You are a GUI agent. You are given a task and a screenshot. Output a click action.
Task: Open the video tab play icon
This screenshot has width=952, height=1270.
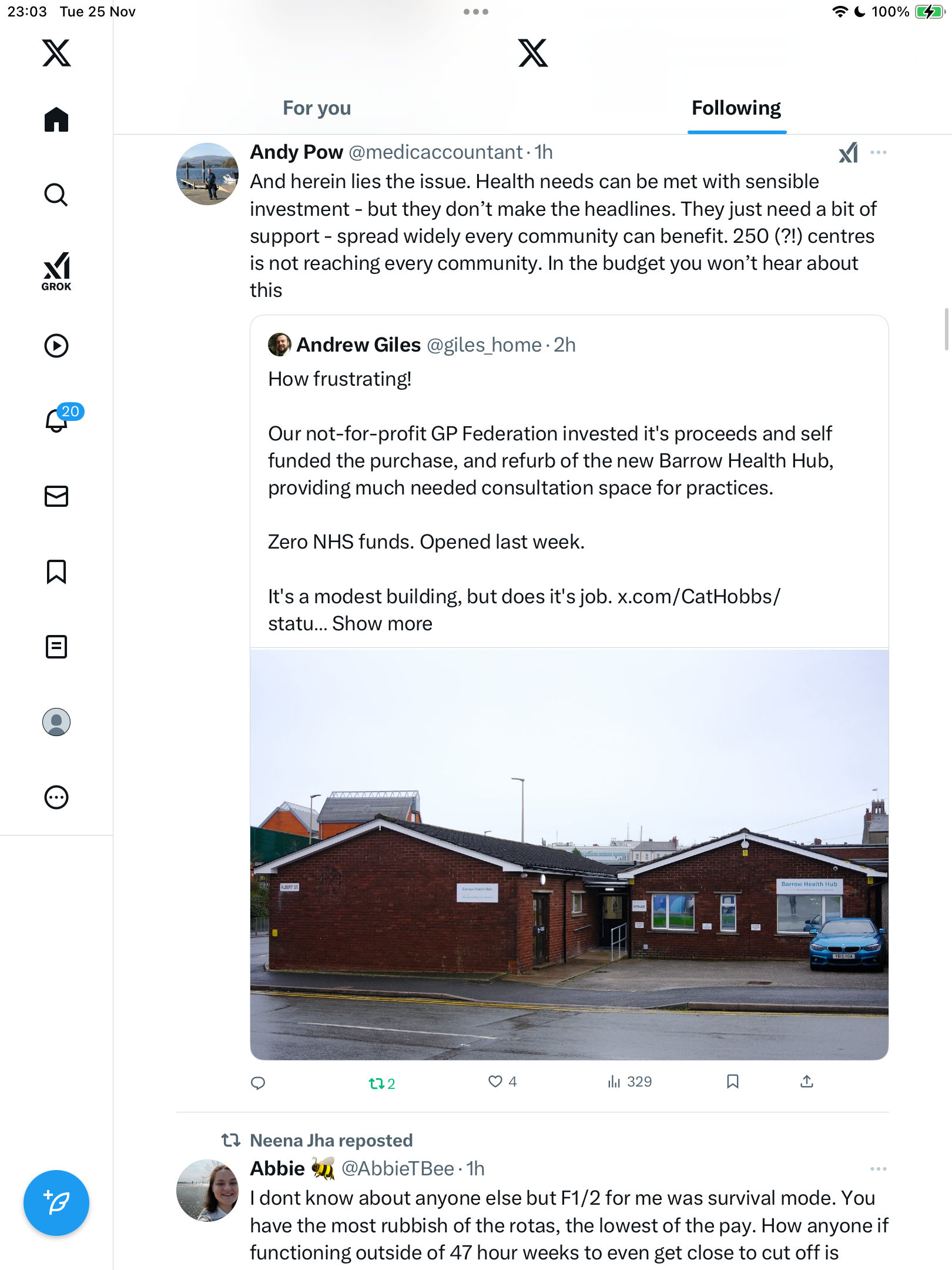pyautogui.click(x=56, y=346)
